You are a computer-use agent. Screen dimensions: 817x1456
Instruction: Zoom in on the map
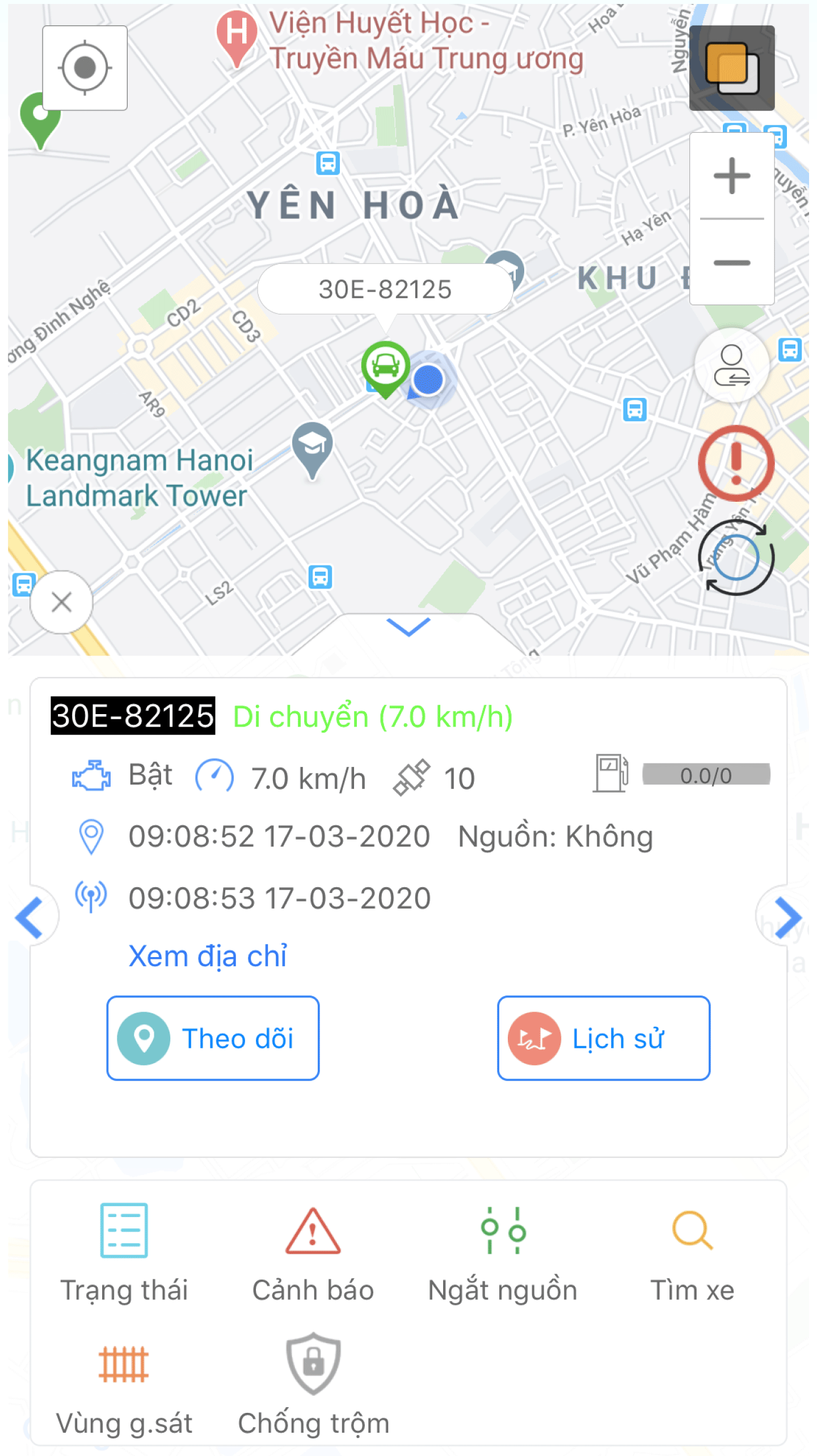731,176
